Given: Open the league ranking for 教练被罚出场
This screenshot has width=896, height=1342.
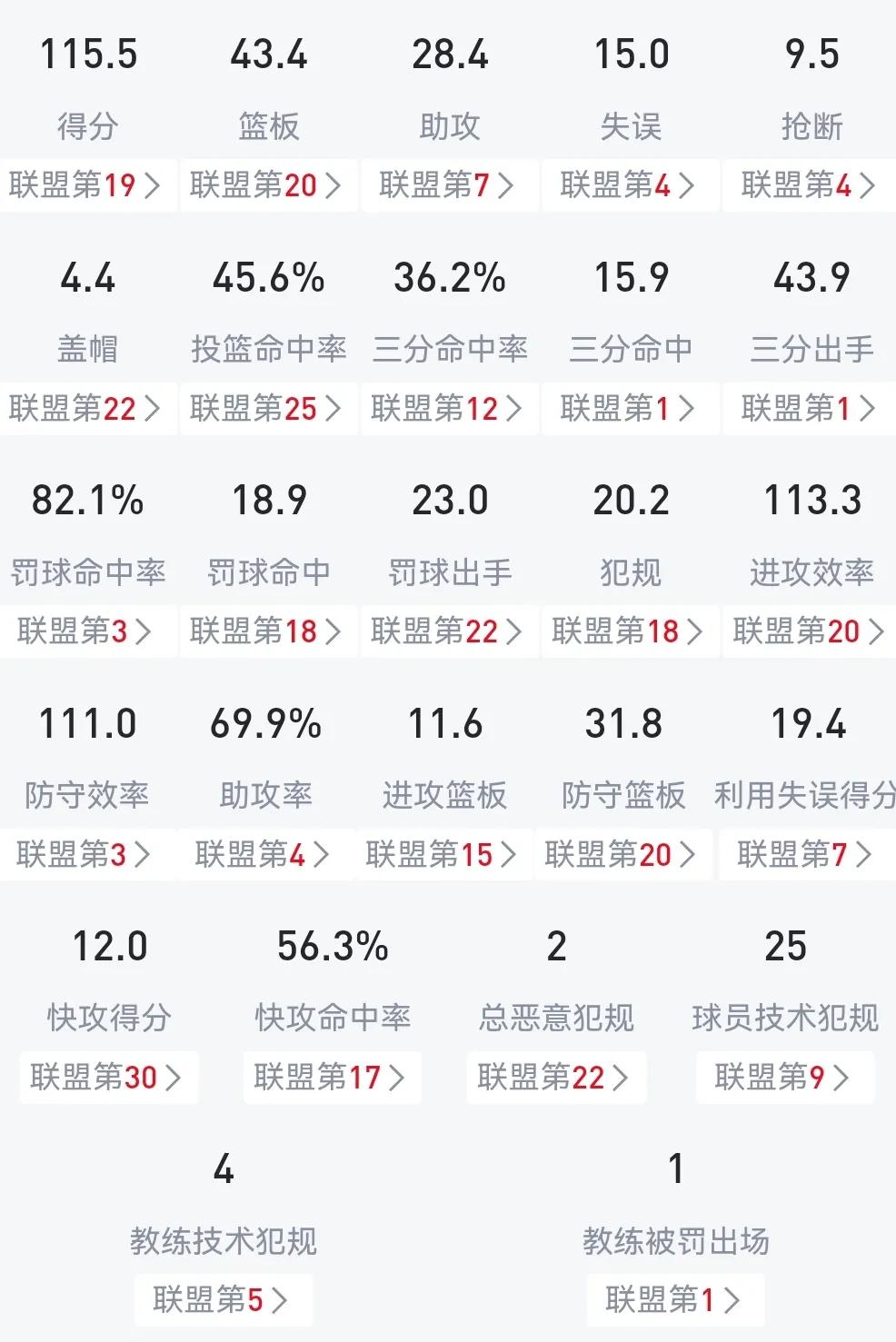Looking at the screenshot, I should [674, 1300].
